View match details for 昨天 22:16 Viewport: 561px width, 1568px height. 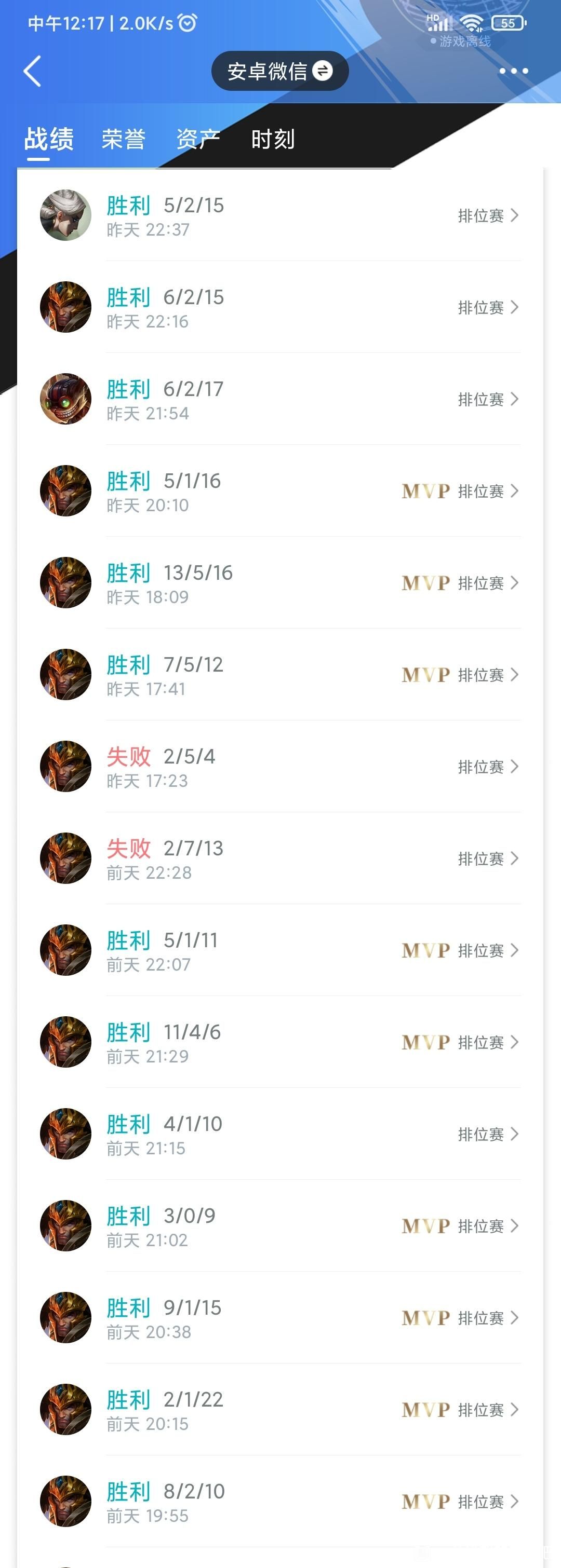point(280,307)
